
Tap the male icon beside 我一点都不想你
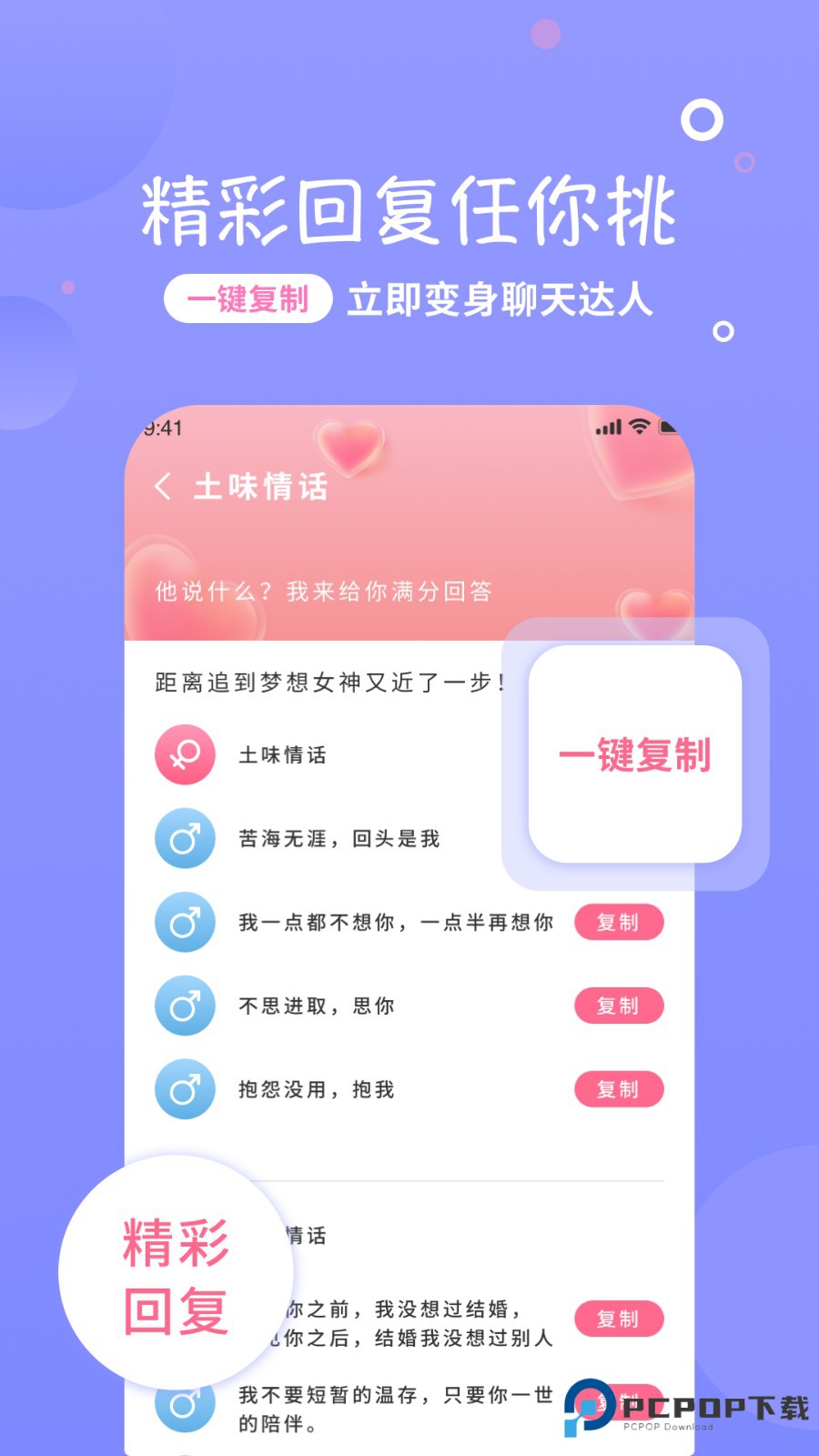tap(185, 923)
